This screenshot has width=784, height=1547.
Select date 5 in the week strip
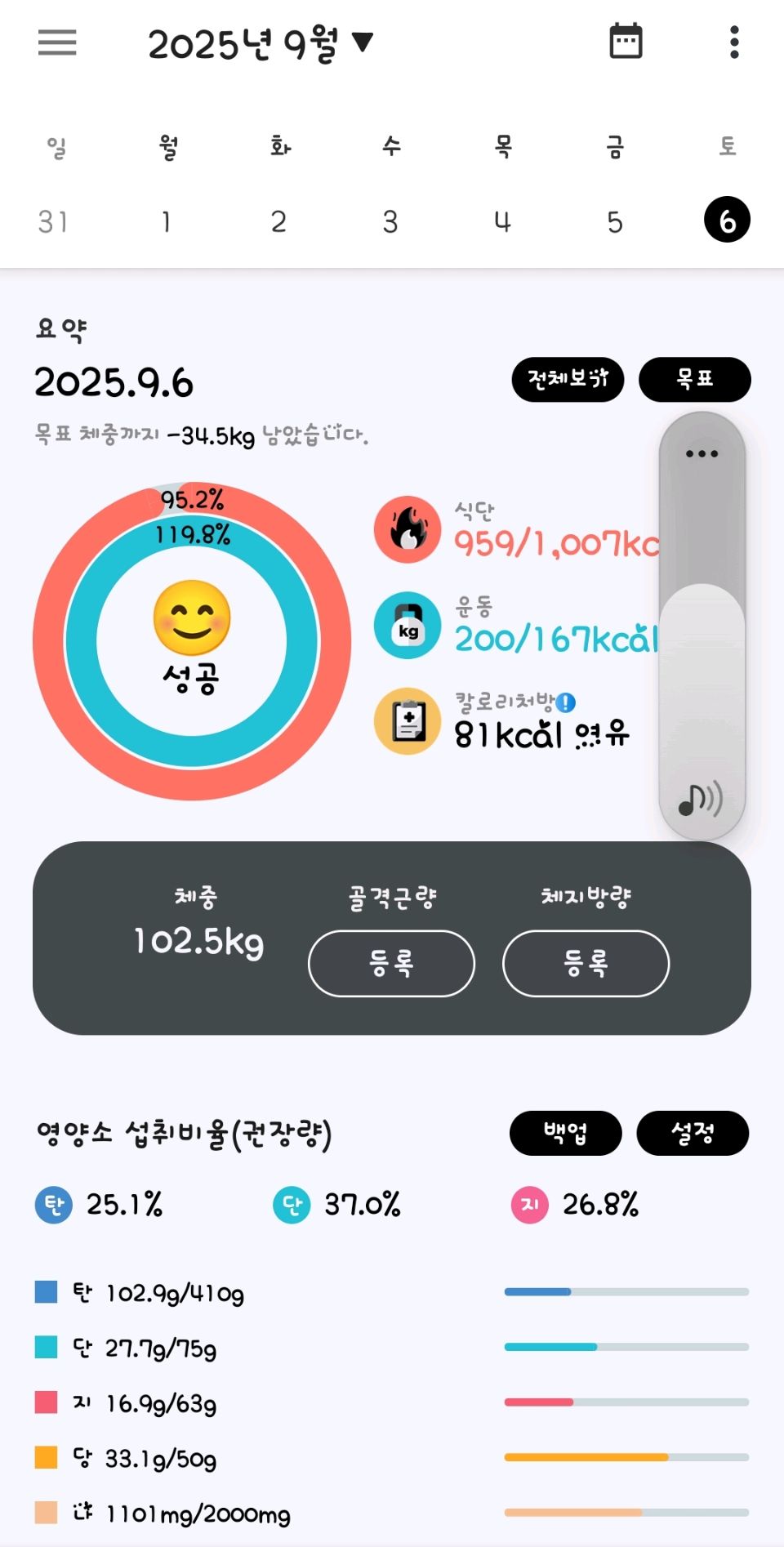[x=615, y=221]
